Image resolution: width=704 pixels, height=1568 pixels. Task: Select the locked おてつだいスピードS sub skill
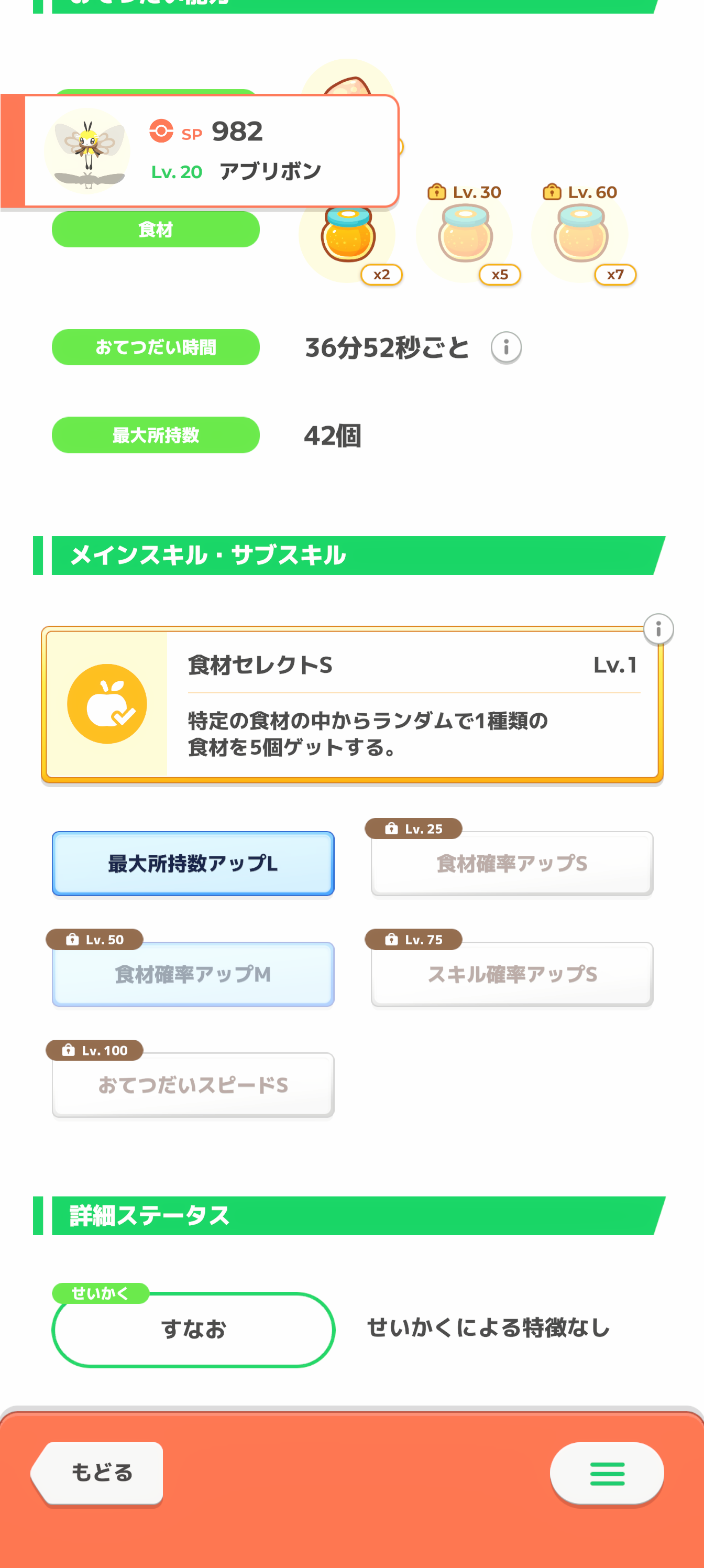[x=193, y=1085]
